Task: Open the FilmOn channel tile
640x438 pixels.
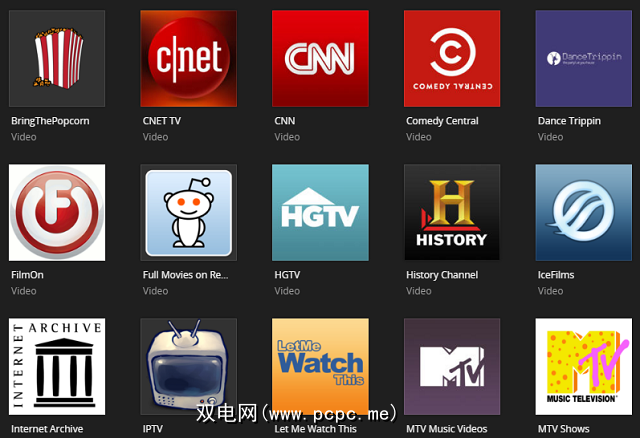Action: point(56,212)
